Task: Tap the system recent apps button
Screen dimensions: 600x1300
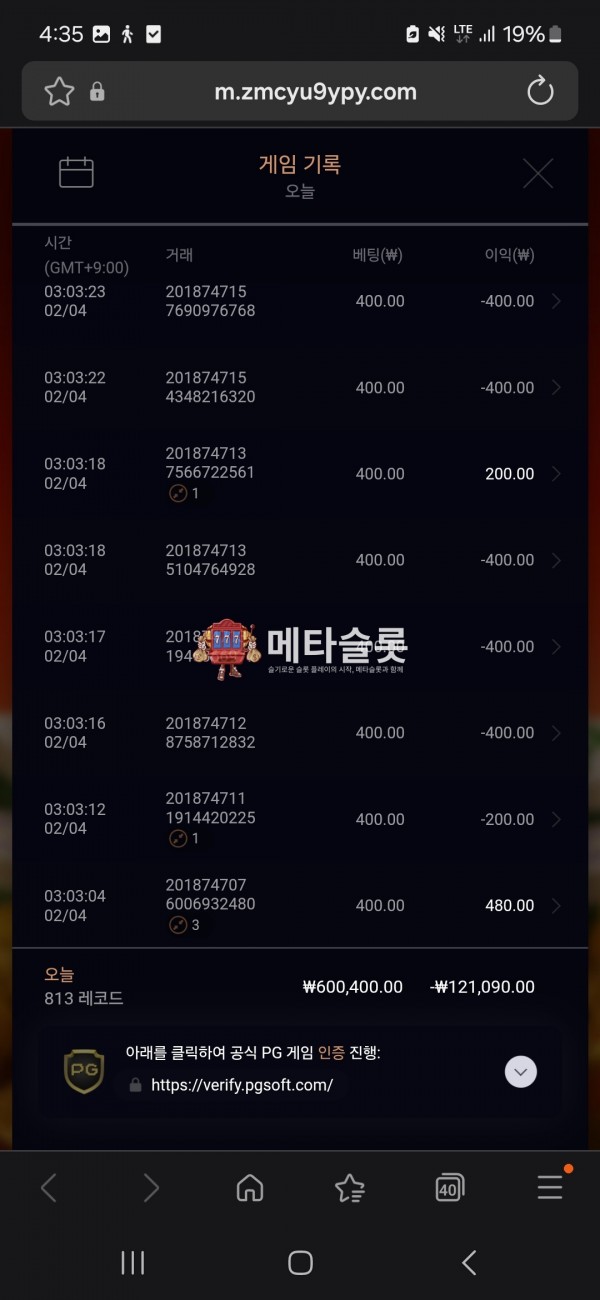Action: [133, 1263]
